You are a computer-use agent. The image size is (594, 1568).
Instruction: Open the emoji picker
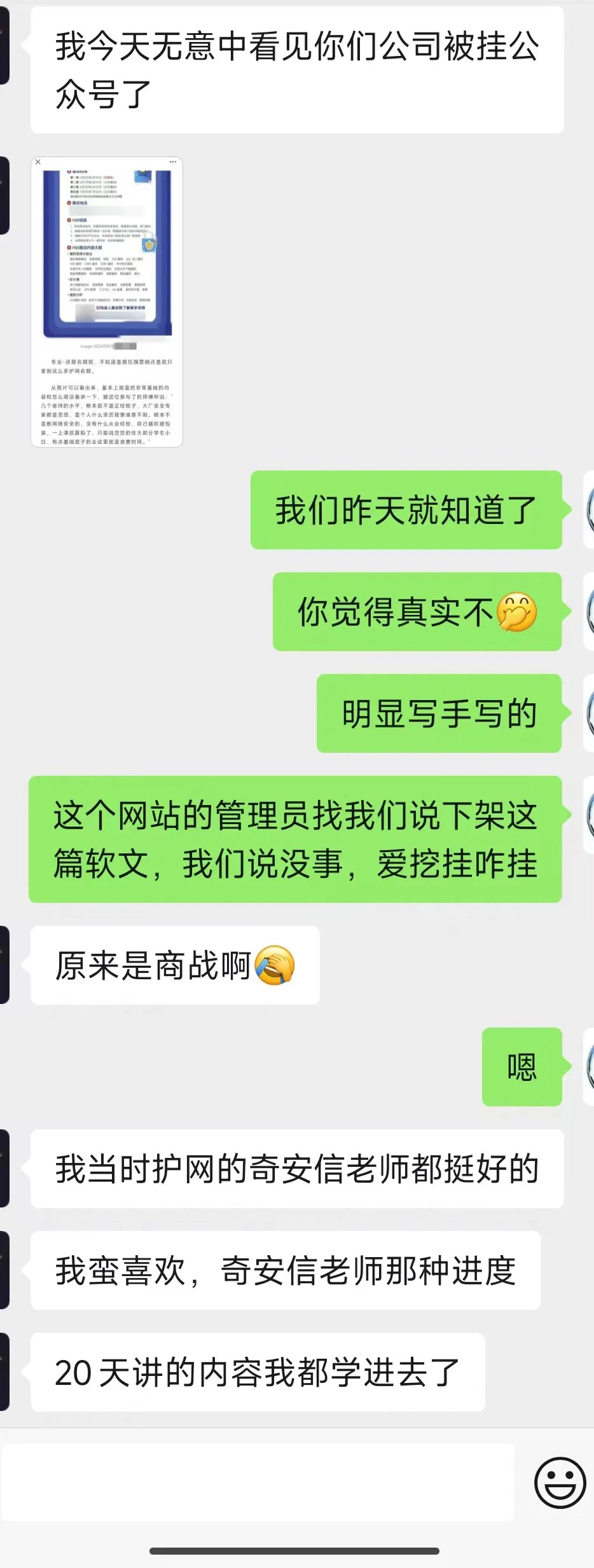560,1482
